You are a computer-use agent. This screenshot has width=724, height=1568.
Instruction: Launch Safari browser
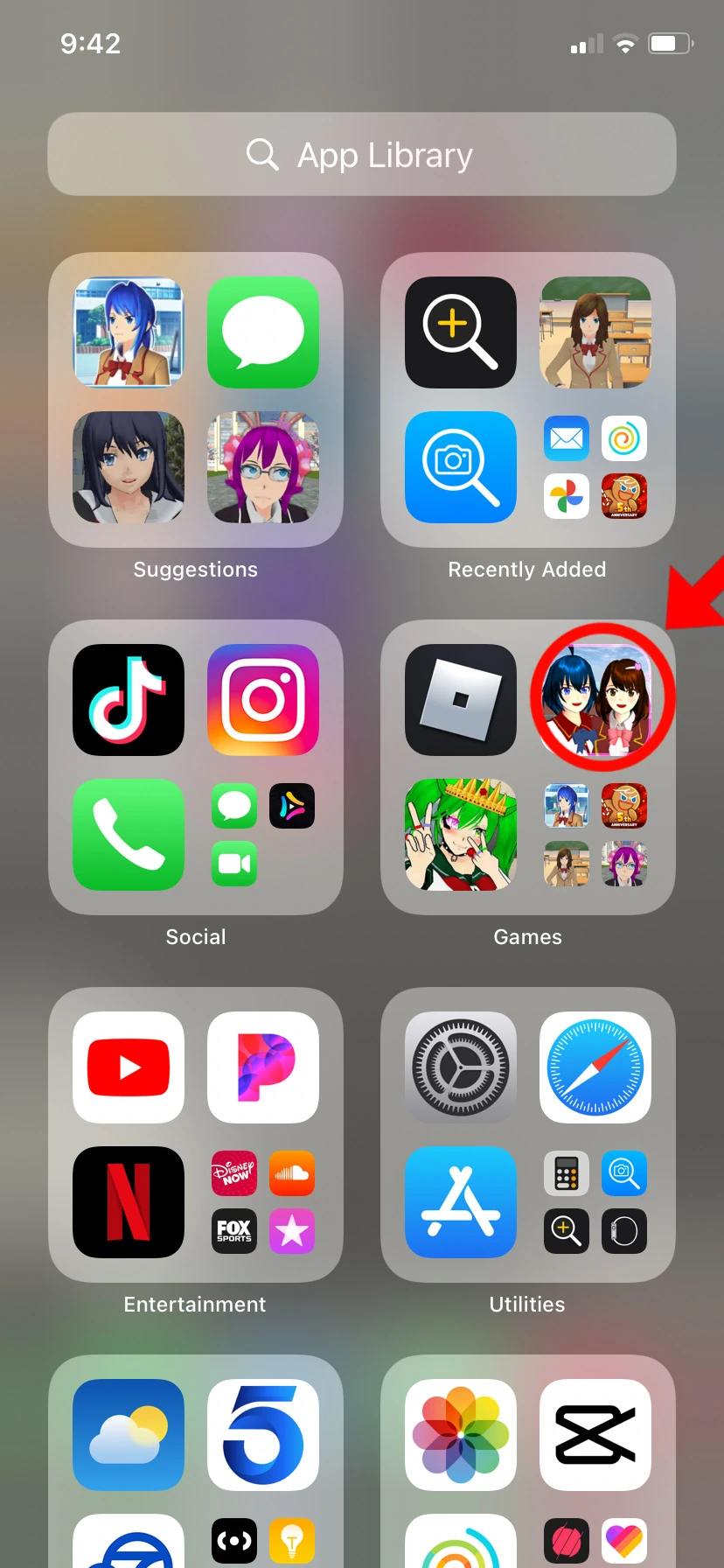595,1067
